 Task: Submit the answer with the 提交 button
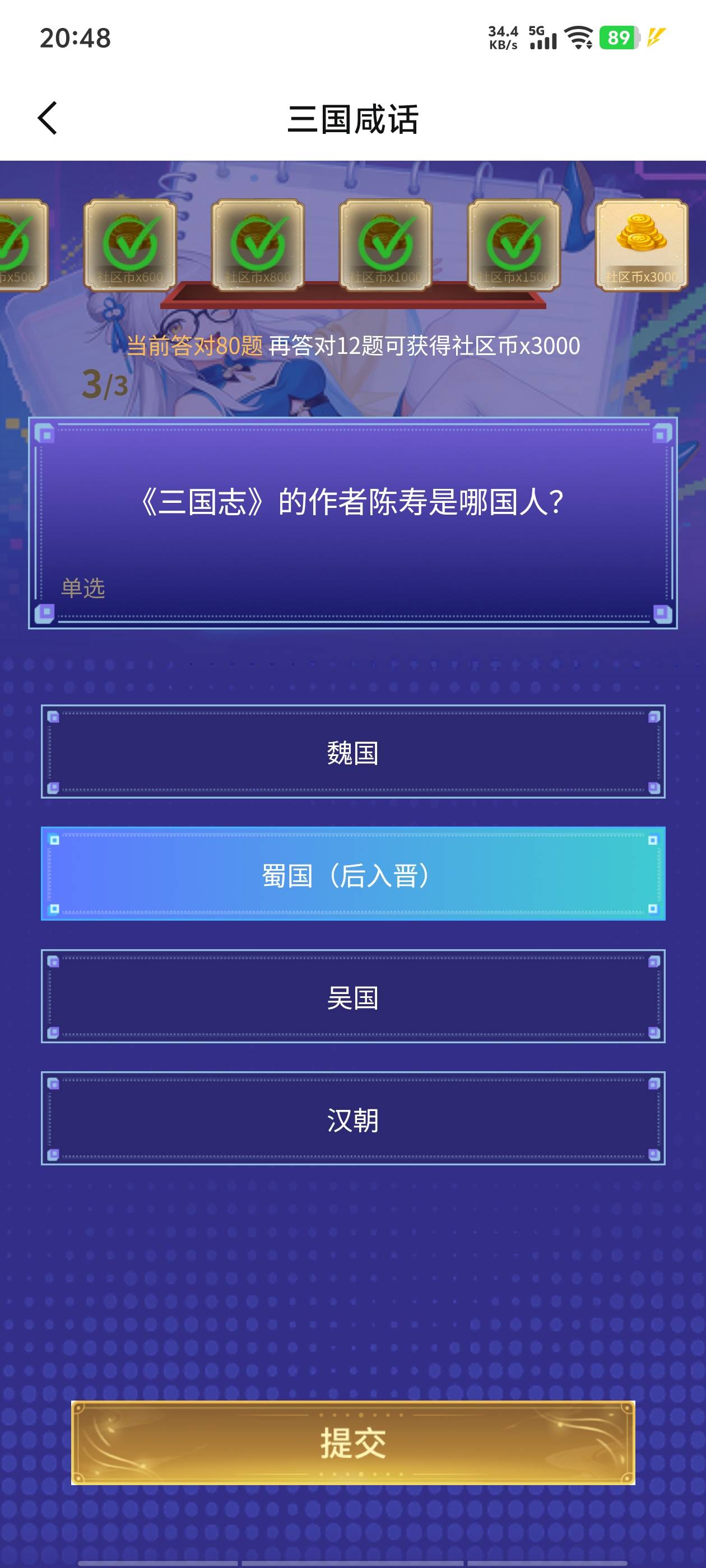point(352,1442)
